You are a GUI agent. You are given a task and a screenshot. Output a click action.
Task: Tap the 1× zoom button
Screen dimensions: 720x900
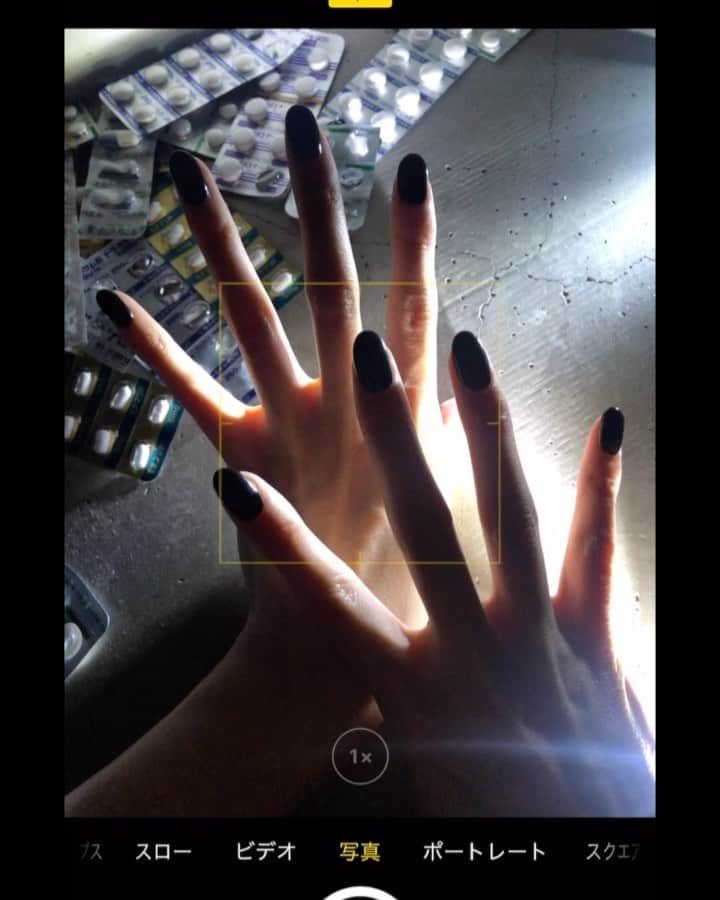point(360,757)
